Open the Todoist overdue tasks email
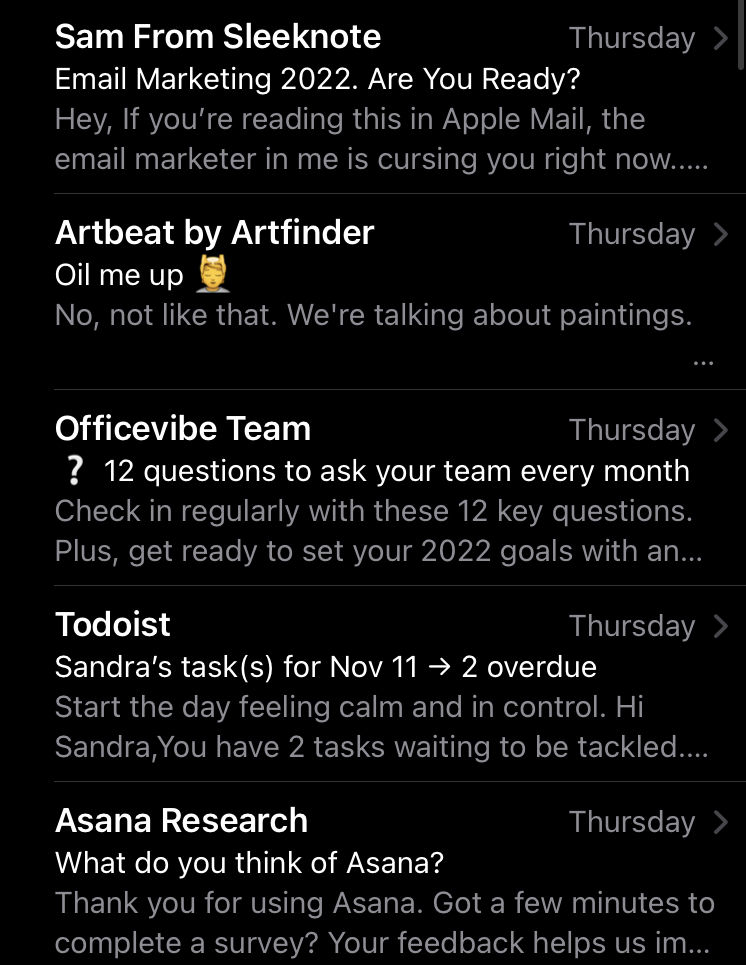This screenshot has height=965, width=746. coord(380,684)
